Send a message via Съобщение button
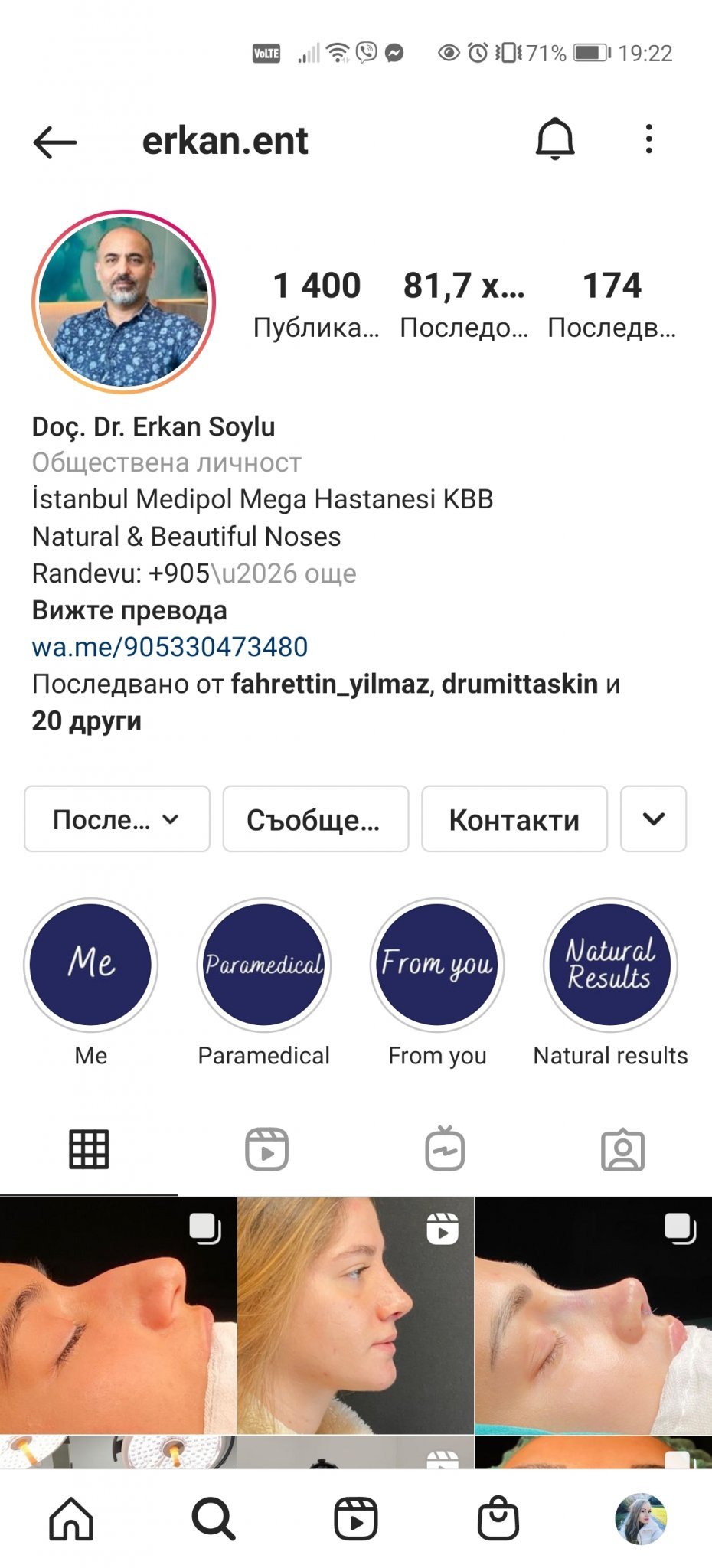The height and width of the screenshot is (1568, 712). click(315, 818)
